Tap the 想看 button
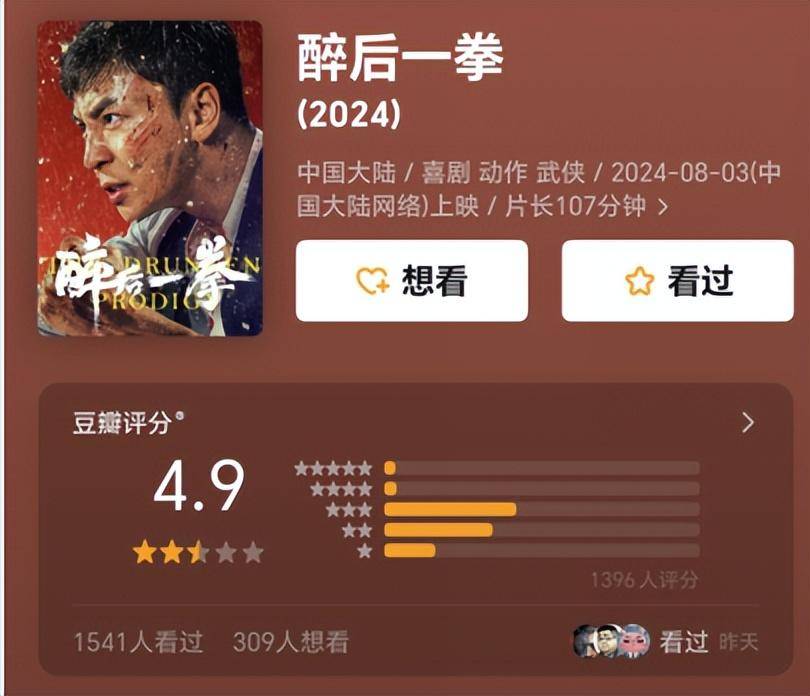 pyautogui.click(x=411, y=281)
